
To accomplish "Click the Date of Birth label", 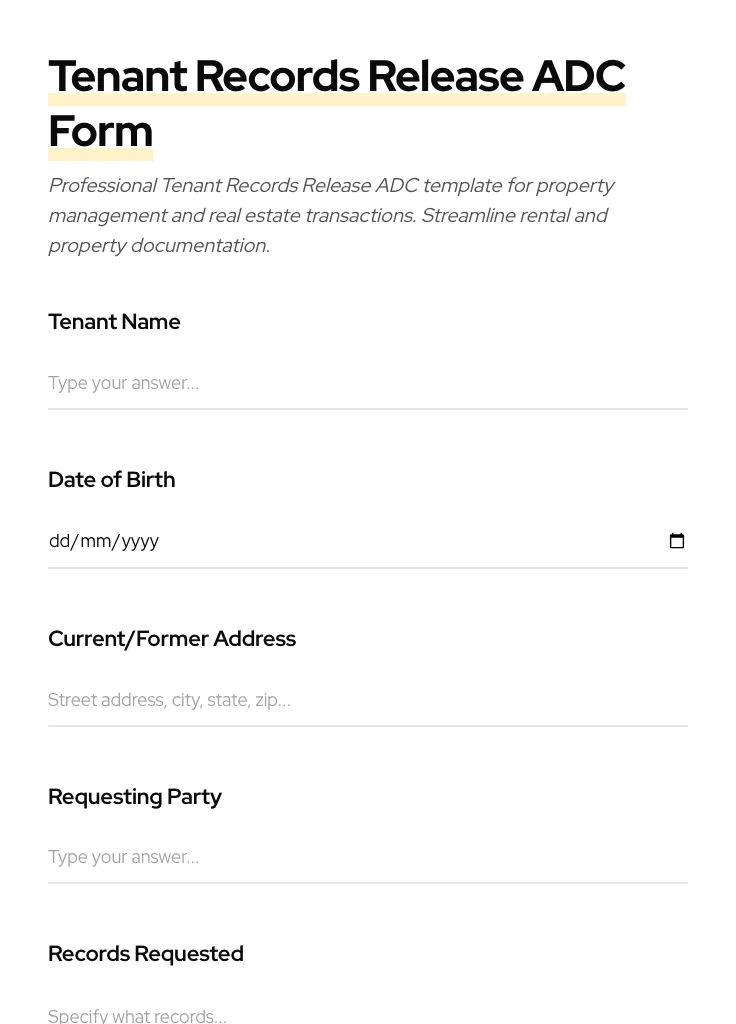I will click(x=111, y=479).
